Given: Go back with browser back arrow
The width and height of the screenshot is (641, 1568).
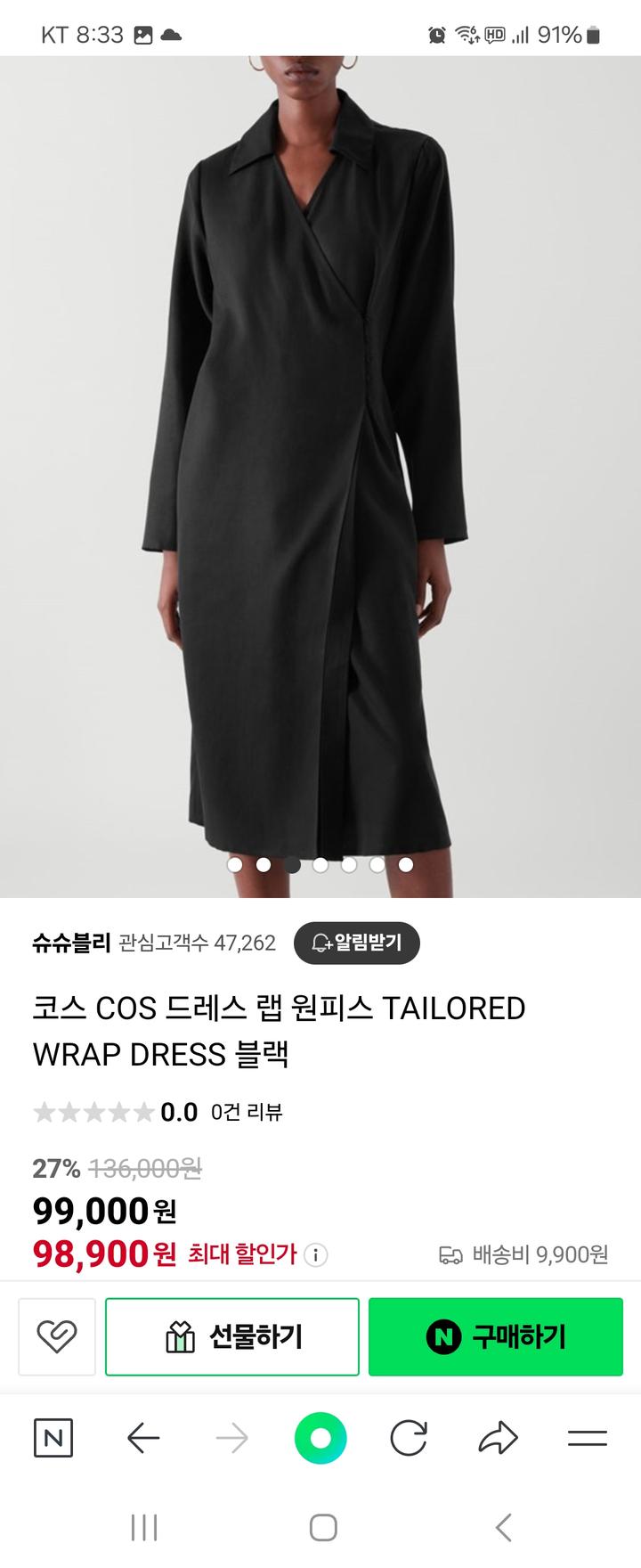Looking at the screenshot, I should pos(142,1438).
